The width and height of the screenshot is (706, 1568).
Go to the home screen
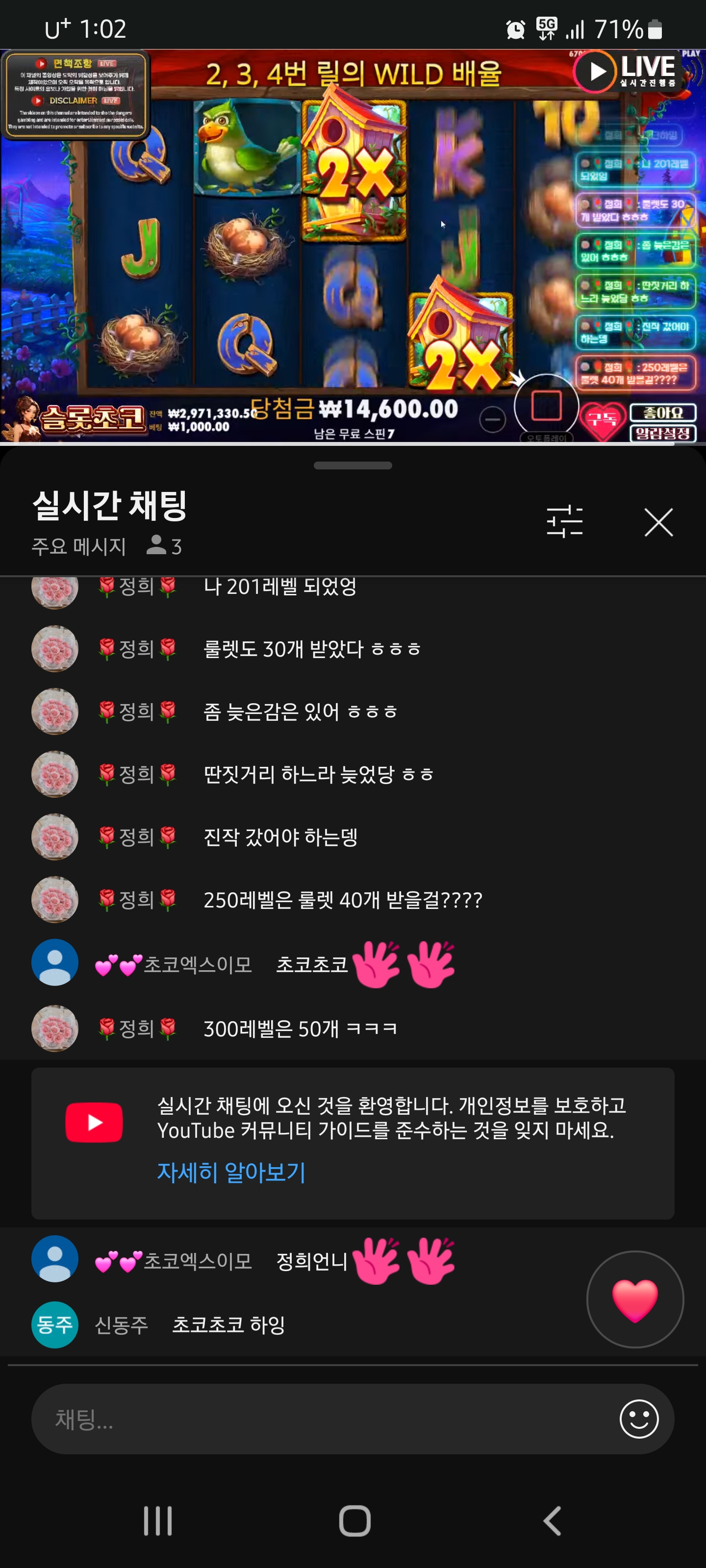(x=354, y=1520)
